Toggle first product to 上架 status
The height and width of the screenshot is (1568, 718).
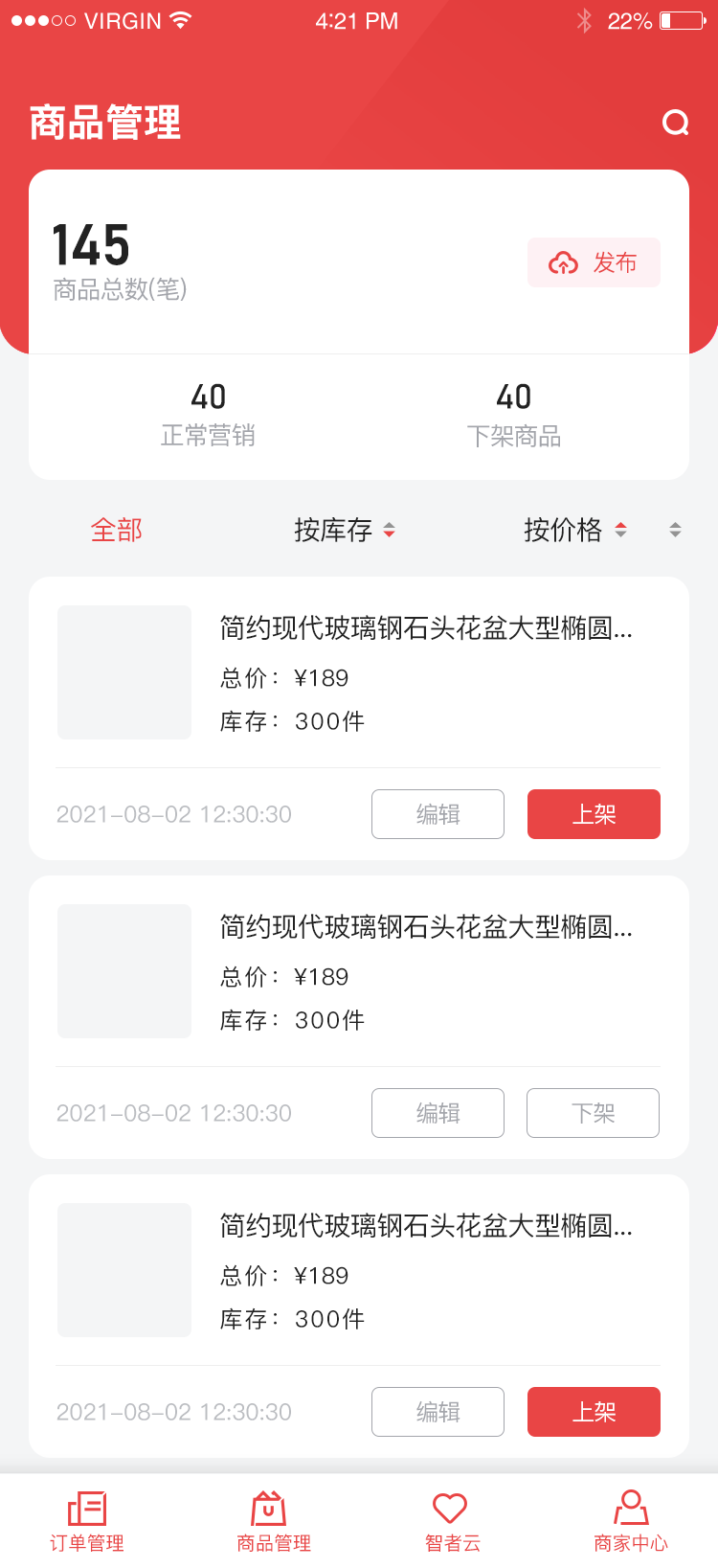pyautogui.click(x=594, y=814)
